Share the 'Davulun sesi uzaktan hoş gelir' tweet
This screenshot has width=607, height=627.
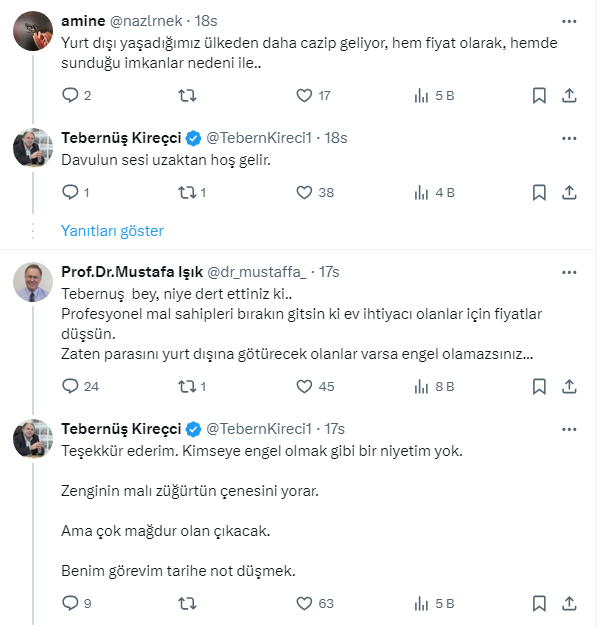[569, 192]
